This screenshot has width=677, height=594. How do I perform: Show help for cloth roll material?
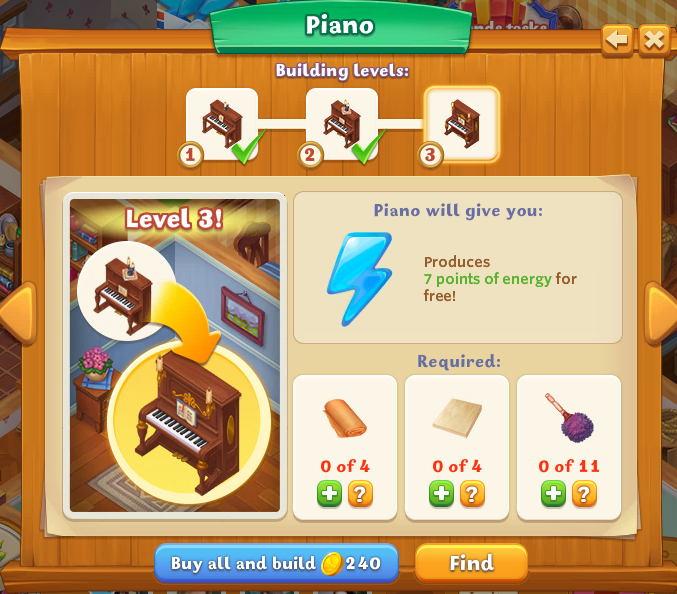(360, 493)
